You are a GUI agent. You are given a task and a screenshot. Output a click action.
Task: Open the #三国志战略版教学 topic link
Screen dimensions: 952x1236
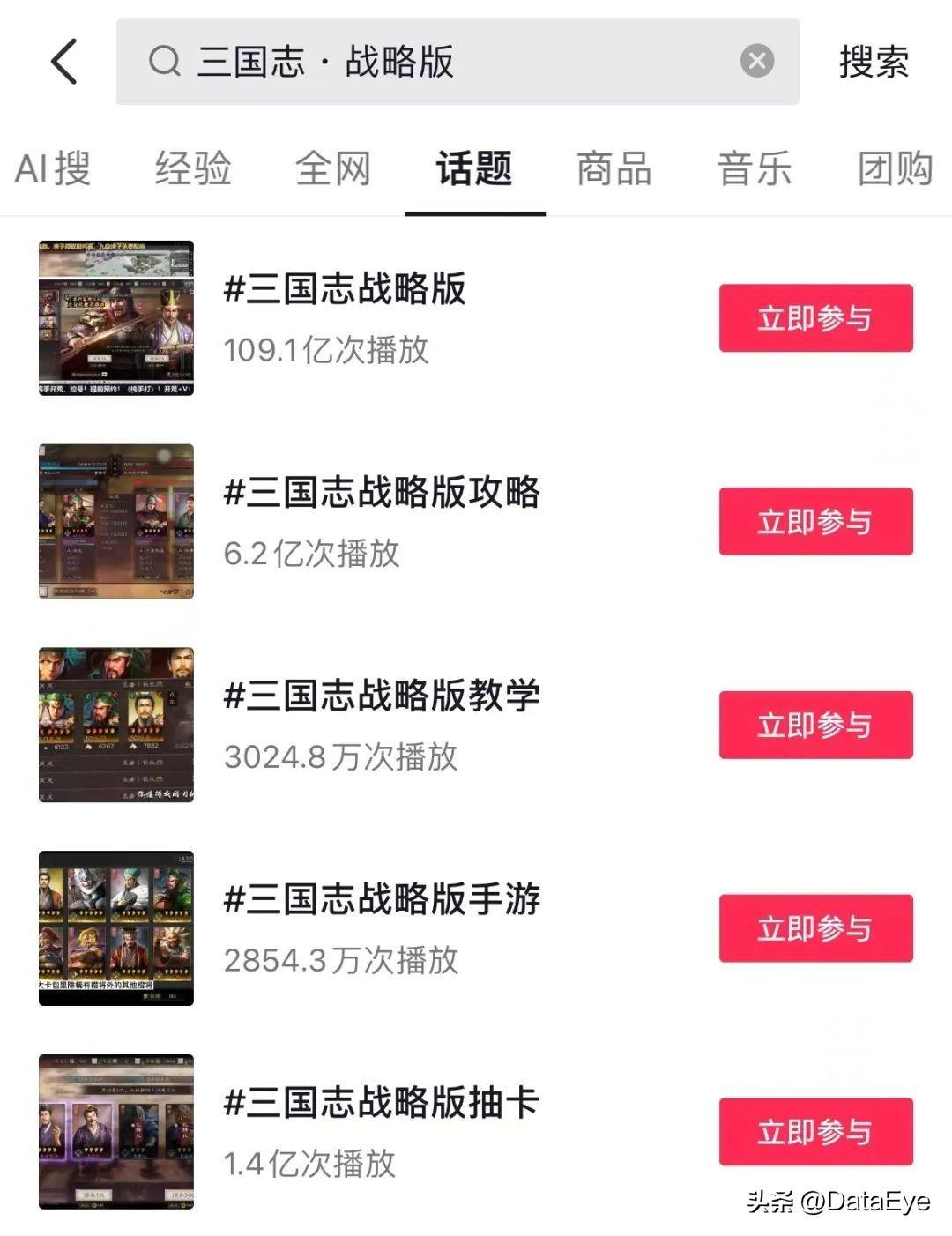[x=383, y=696]
